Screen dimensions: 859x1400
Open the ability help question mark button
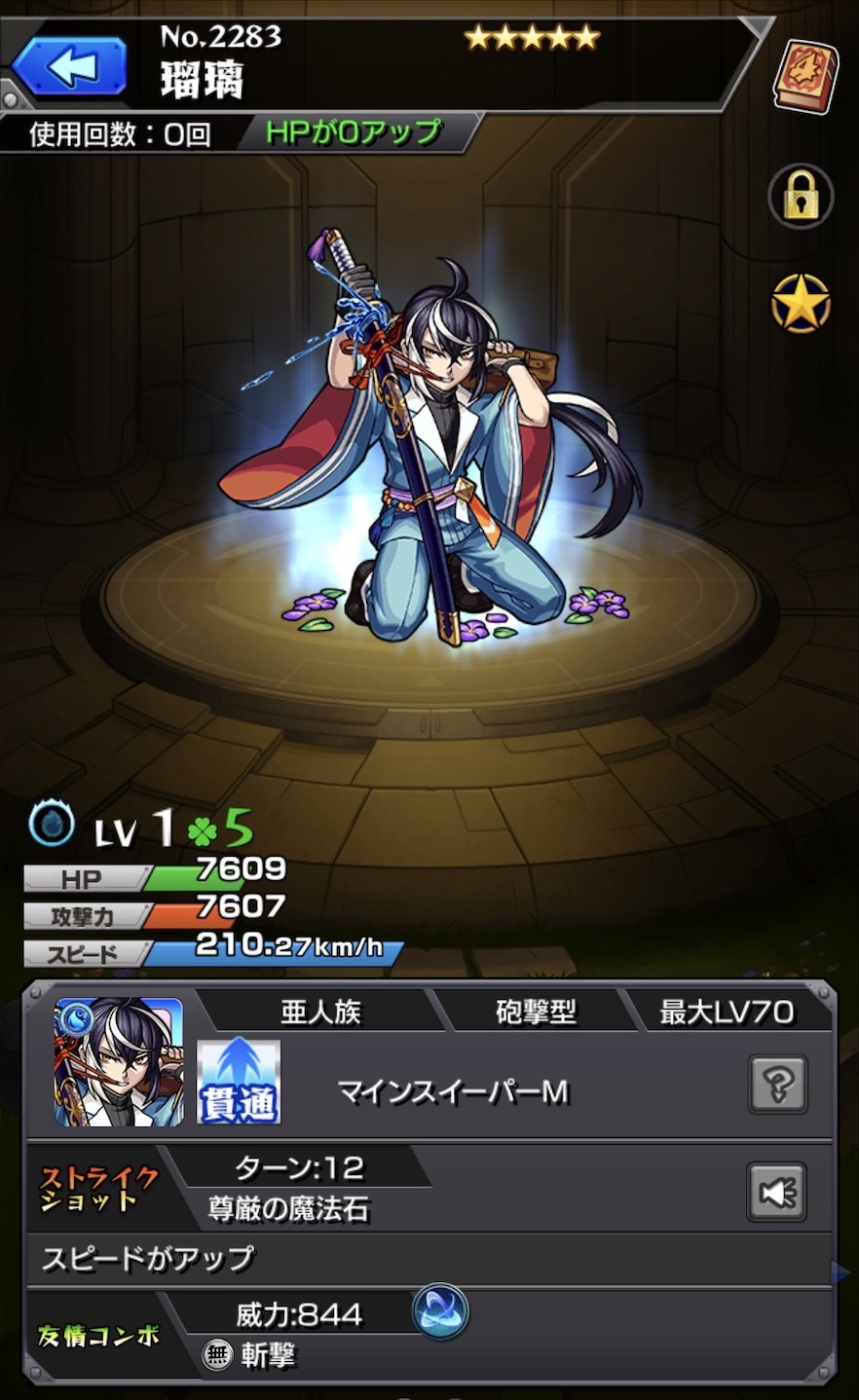click(777, 1084)
